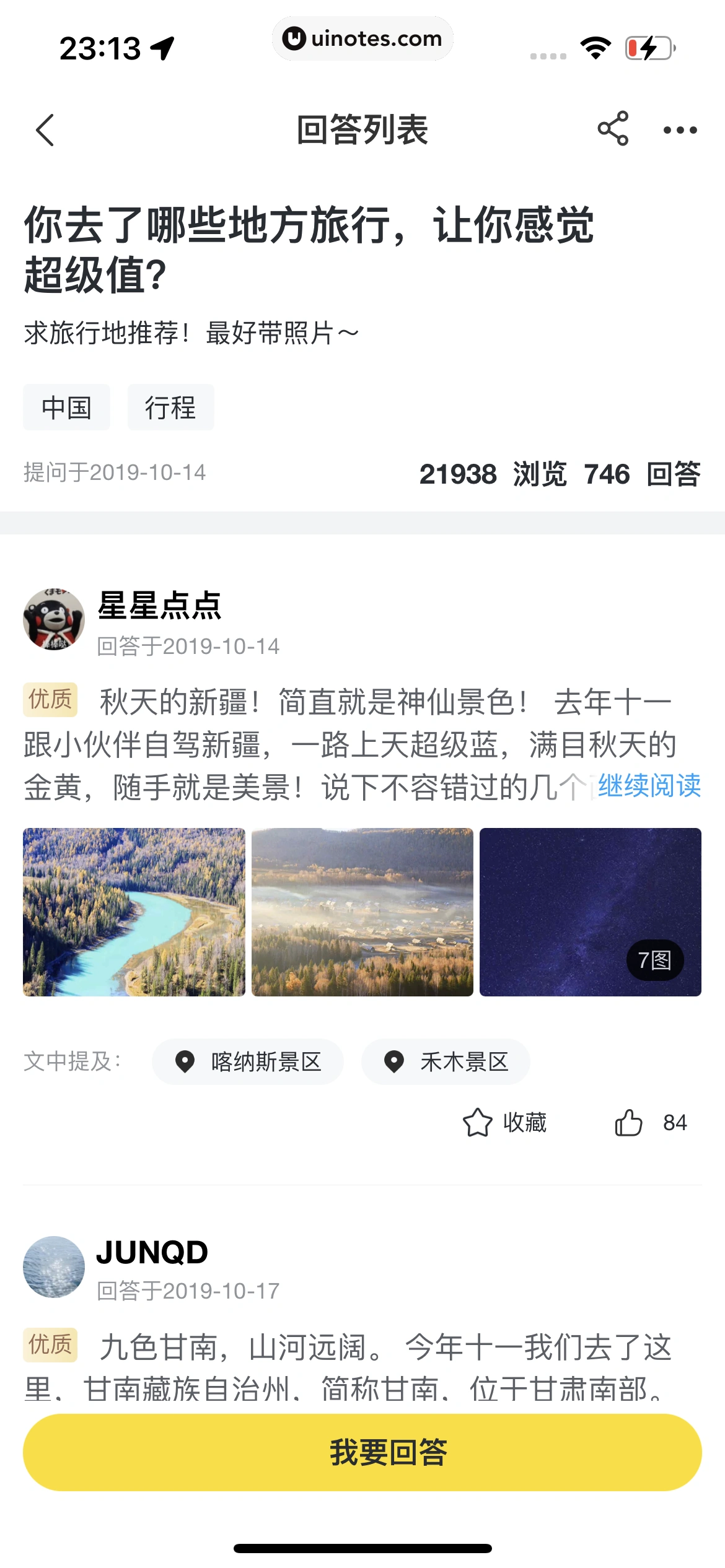Open the turquoise river photo
The image size is (725, 1568).
pos(134,912)
